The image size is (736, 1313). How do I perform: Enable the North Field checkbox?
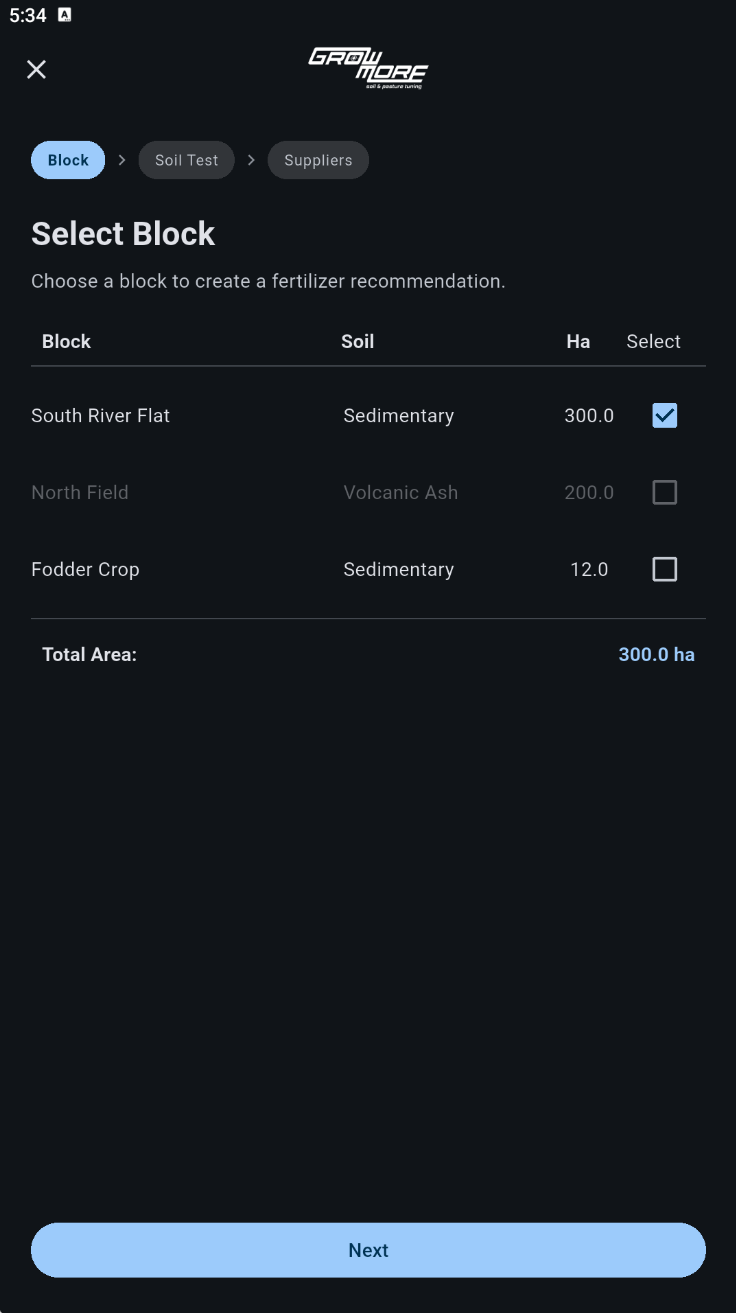point(664,492)
